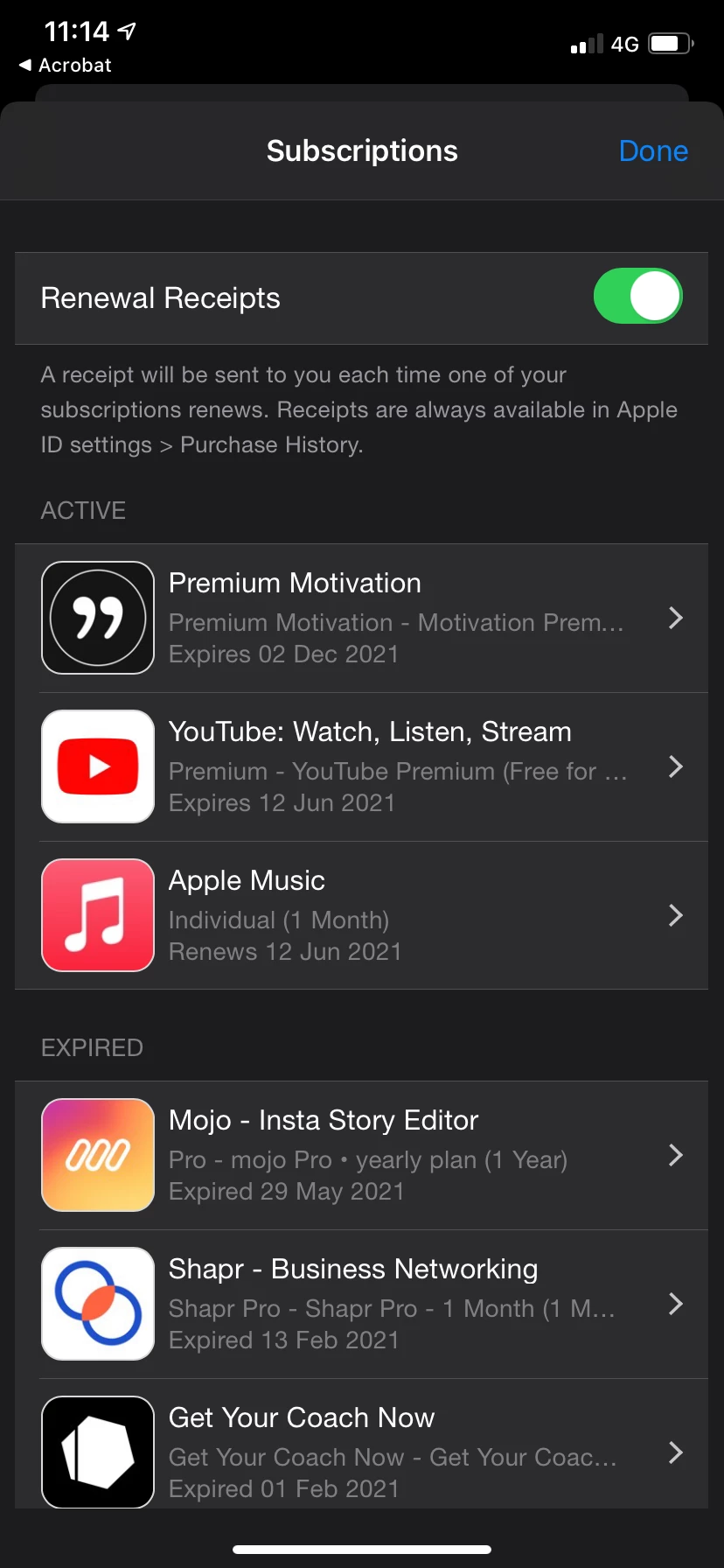Disable the Renewal Receipts switch

[637, 297]
